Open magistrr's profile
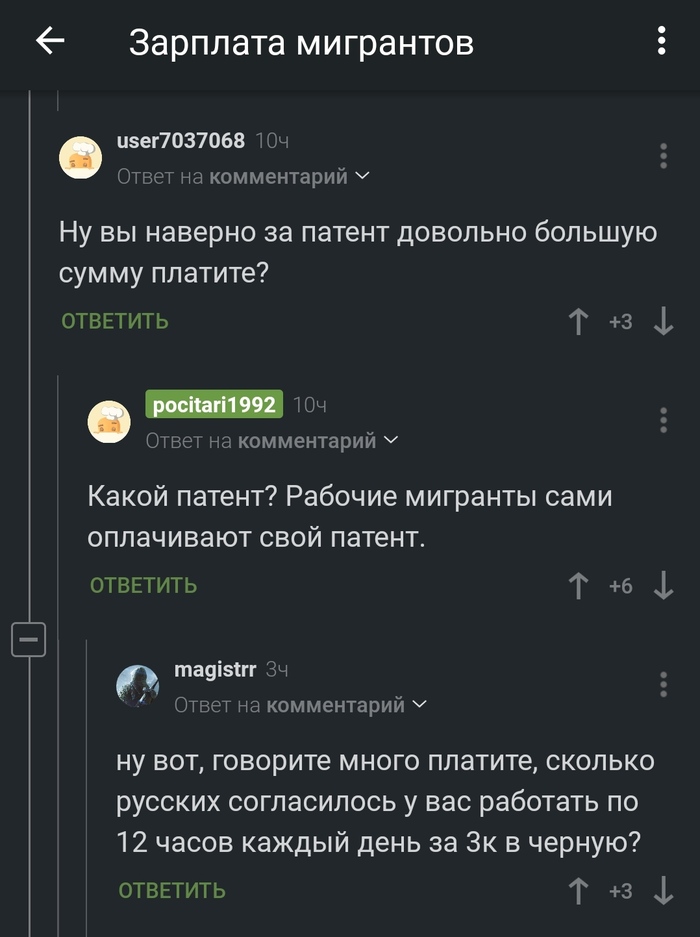The height and width of the screenshot is (937, 700). coord(215,669)
